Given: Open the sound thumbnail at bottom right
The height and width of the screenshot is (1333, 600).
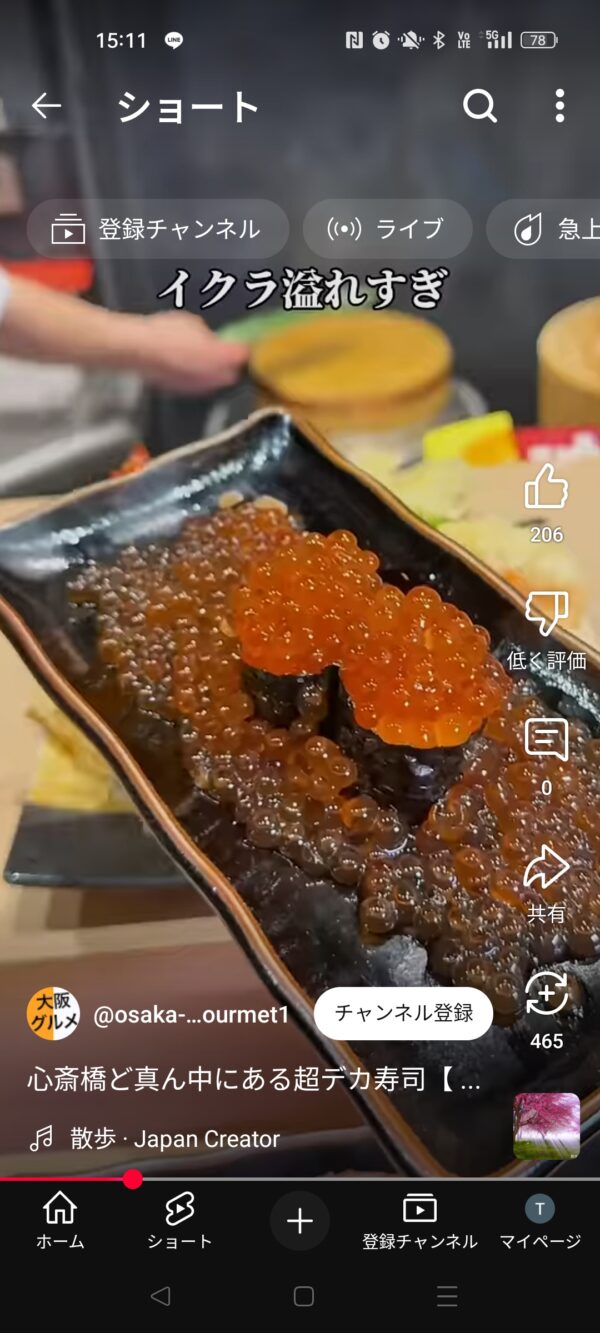Looking at the screenshot, I should 546,1126.
